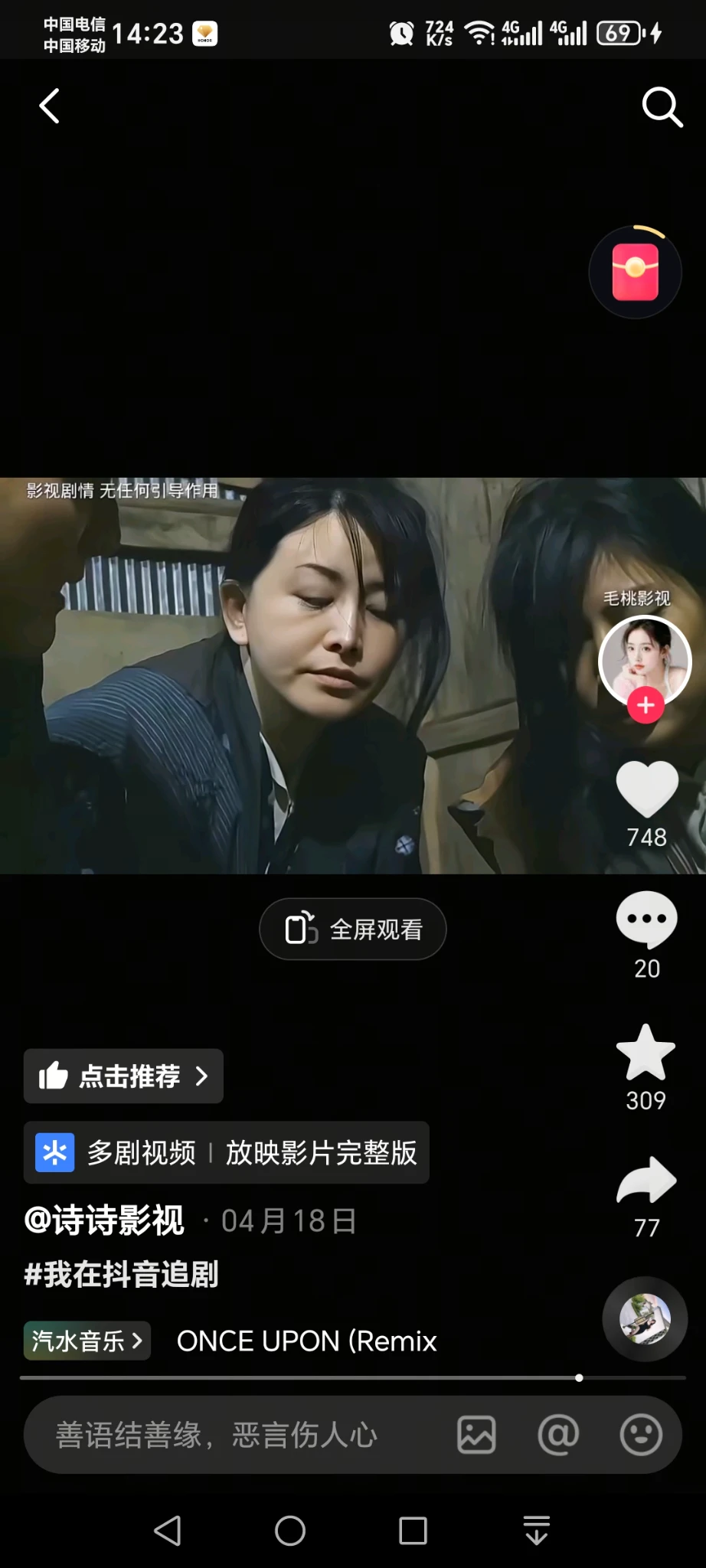Screen dimensions: 706x1568
Task: Add this video to favorites
Action: tap(646, 1053)
